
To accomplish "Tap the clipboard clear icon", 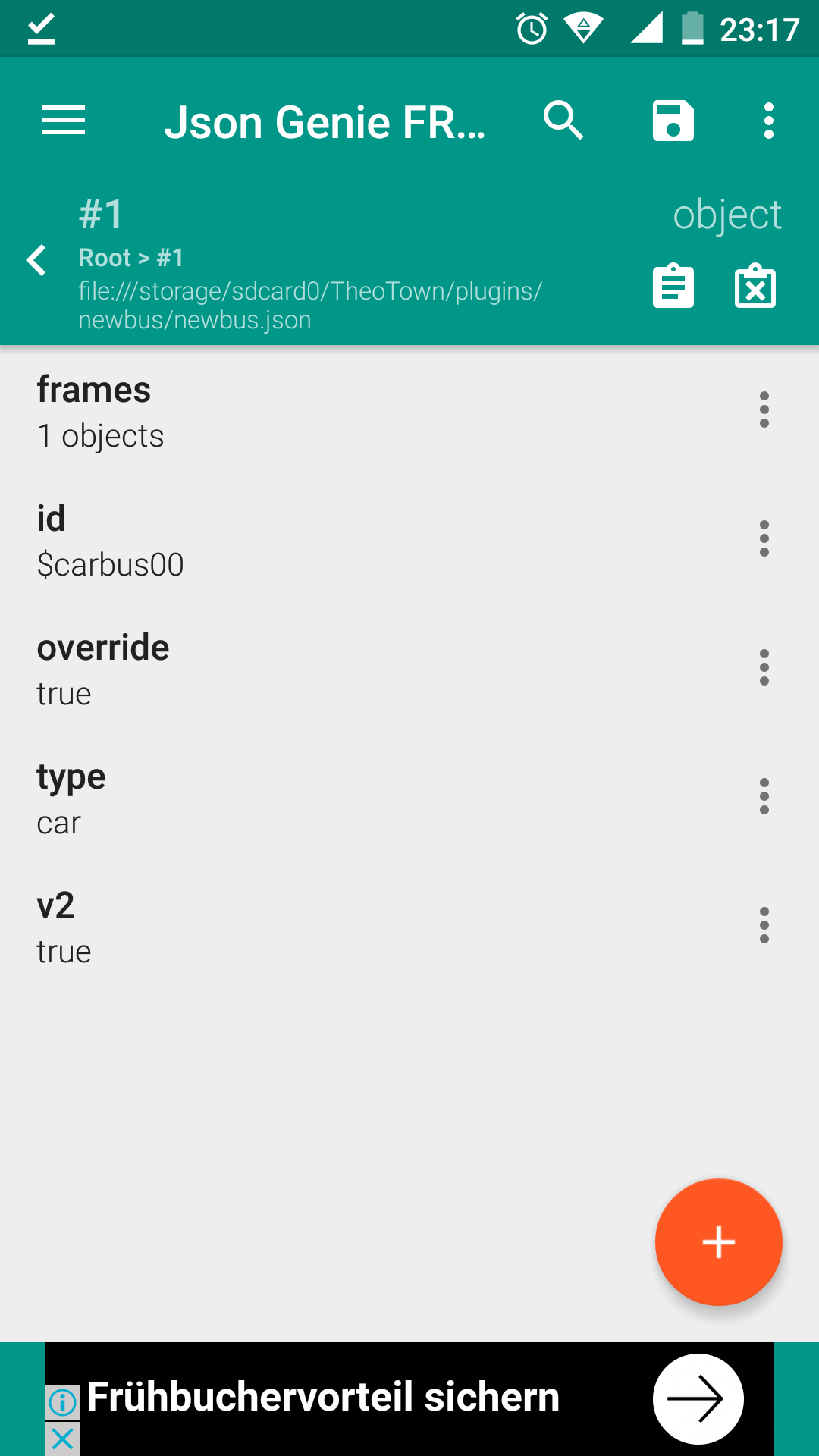I will pyautogui.click(x=755, y=286).
